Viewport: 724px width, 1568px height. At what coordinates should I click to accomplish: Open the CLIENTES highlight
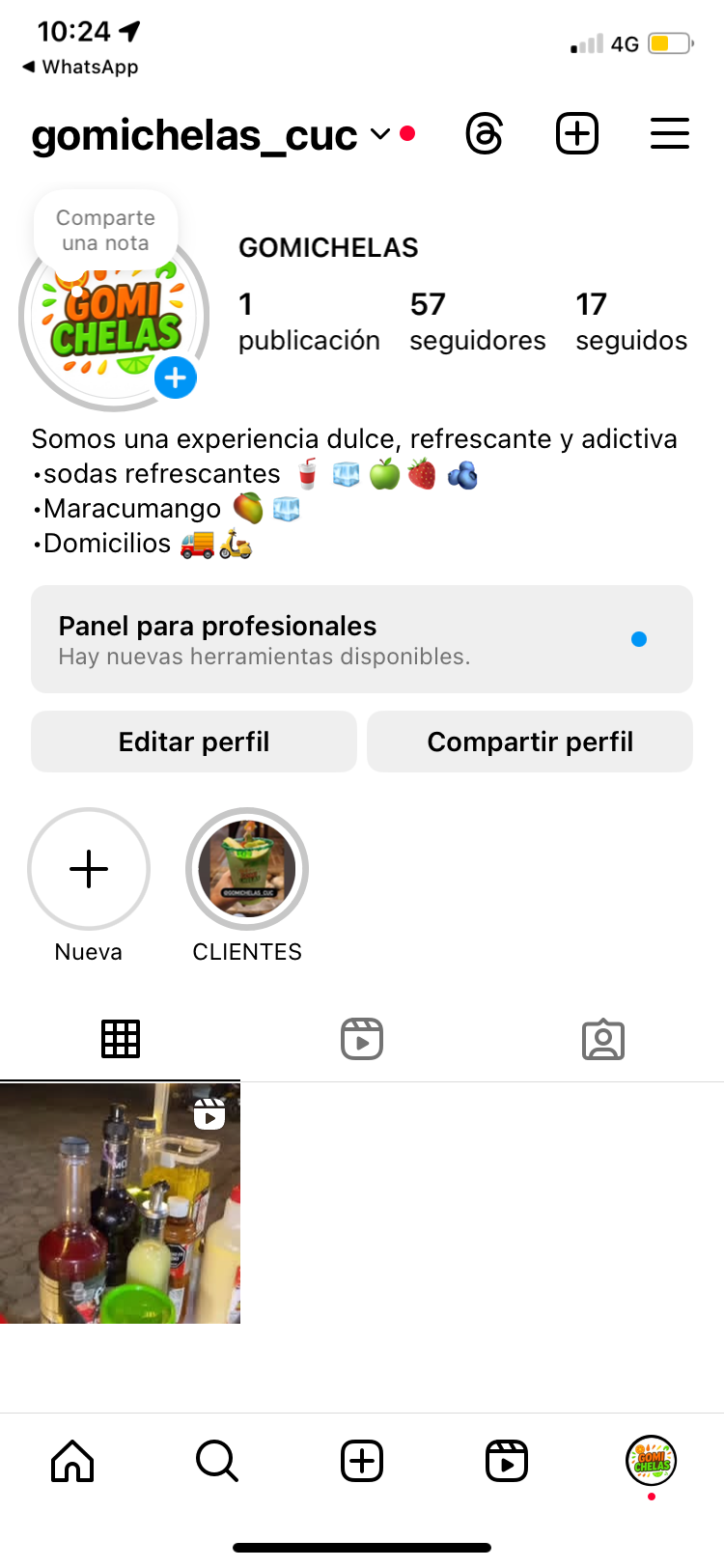(247, 869)
